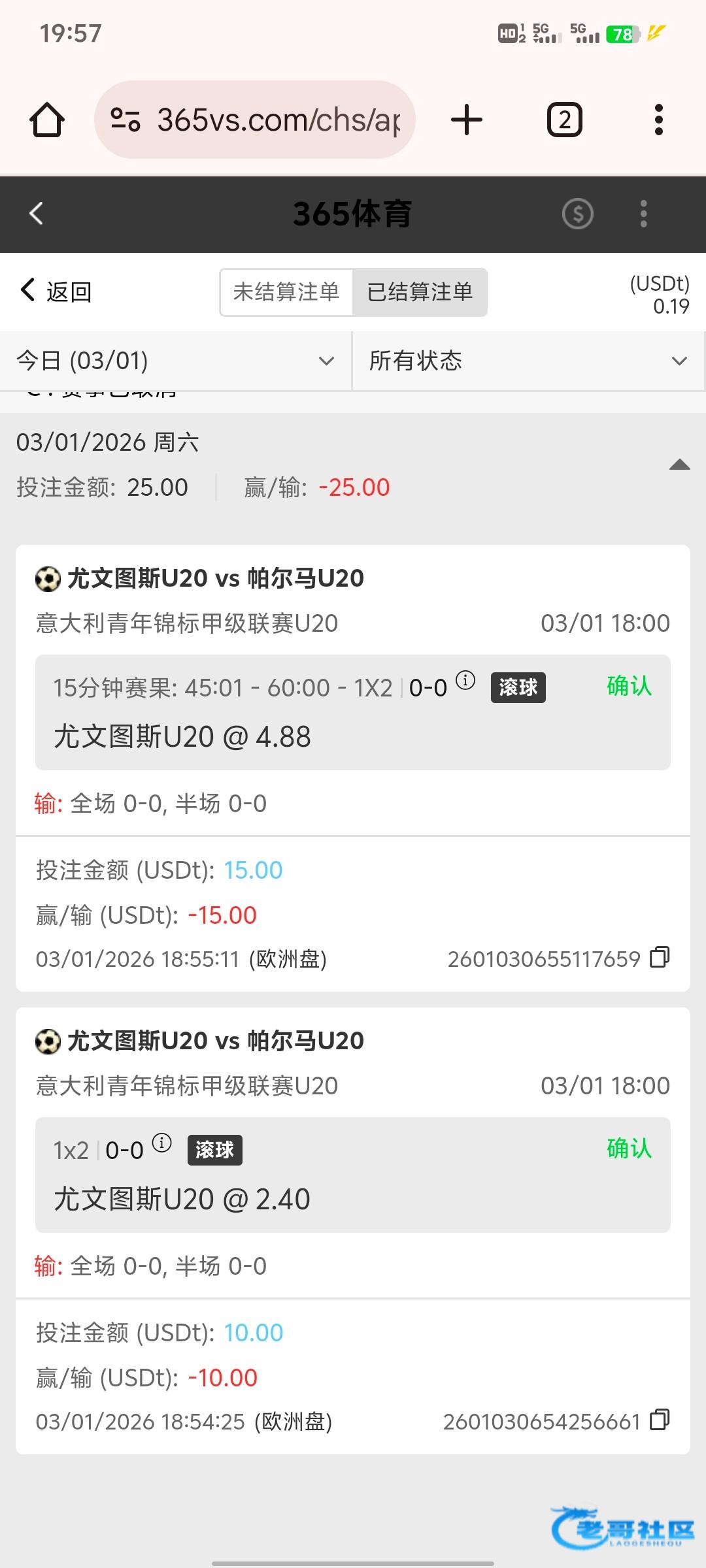Tap the 365vs.com address bar

(x=255, y=120)
